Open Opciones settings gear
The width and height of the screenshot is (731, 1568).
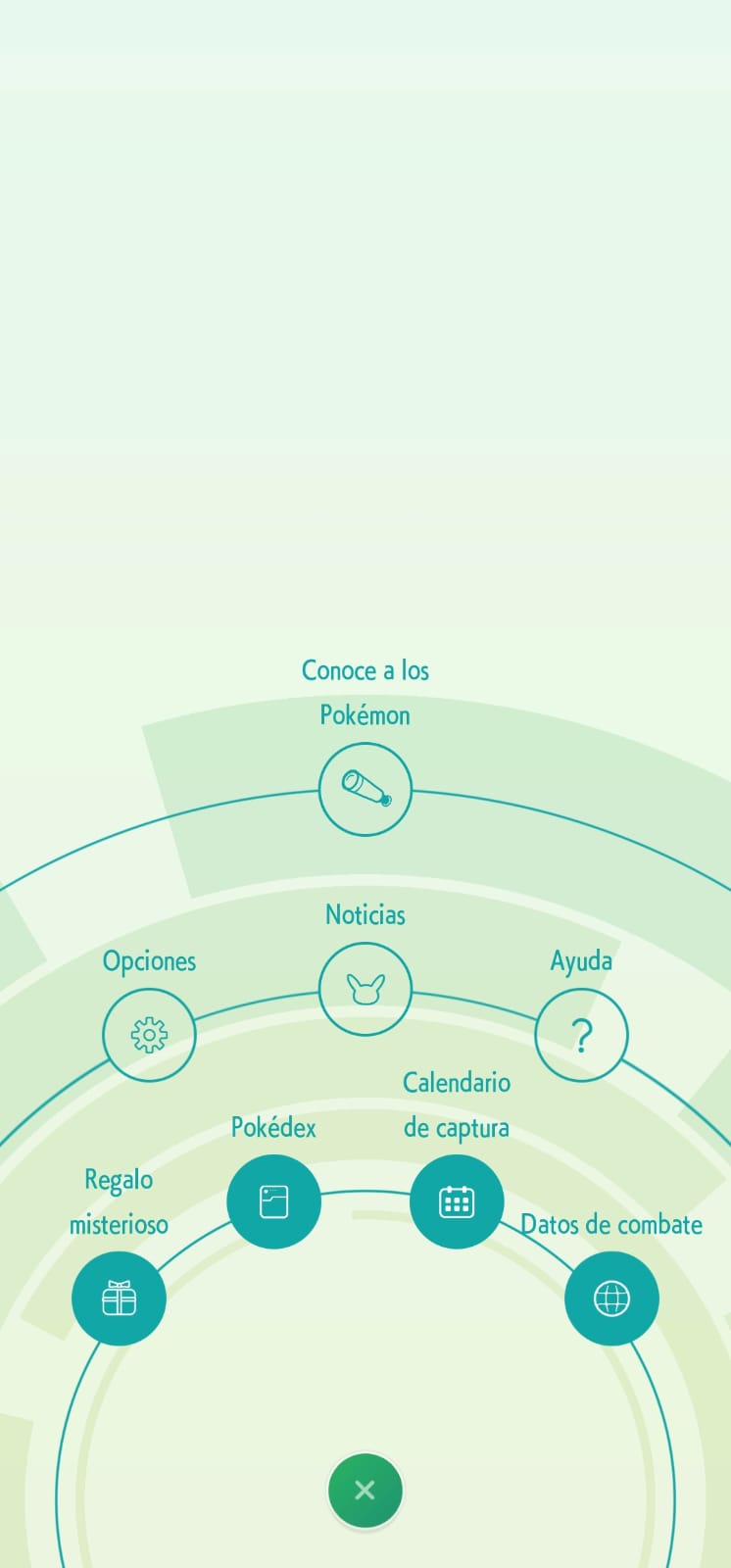pos(149,1035)
